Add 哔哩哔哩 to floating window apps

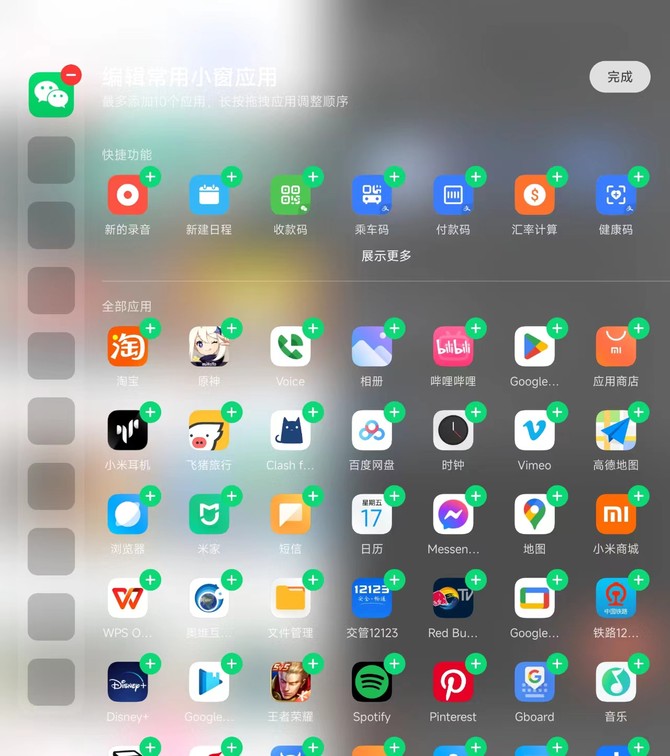pos(476,328)
